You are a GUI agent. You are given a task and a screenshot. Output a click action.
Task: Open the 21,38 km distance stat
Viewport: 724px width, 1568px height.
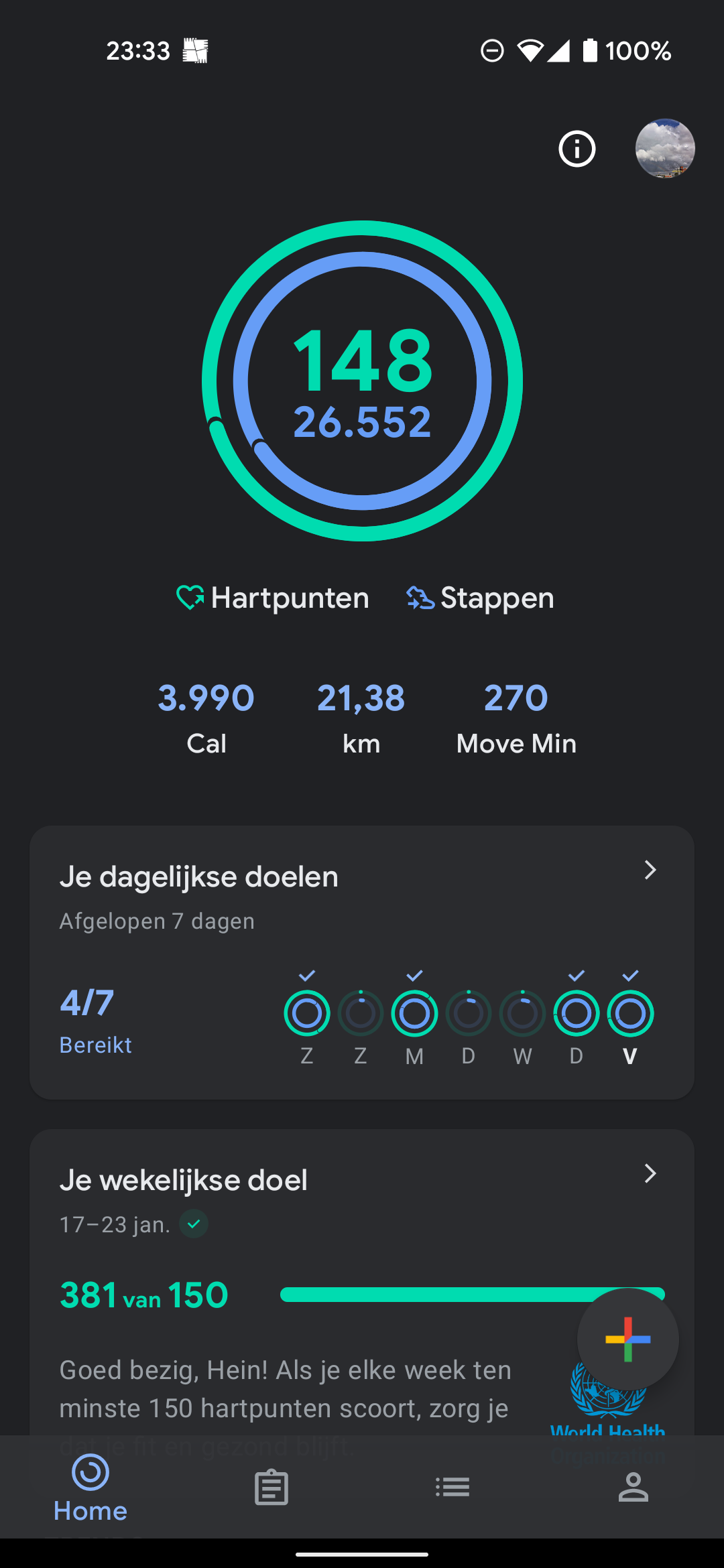point(361,718)
